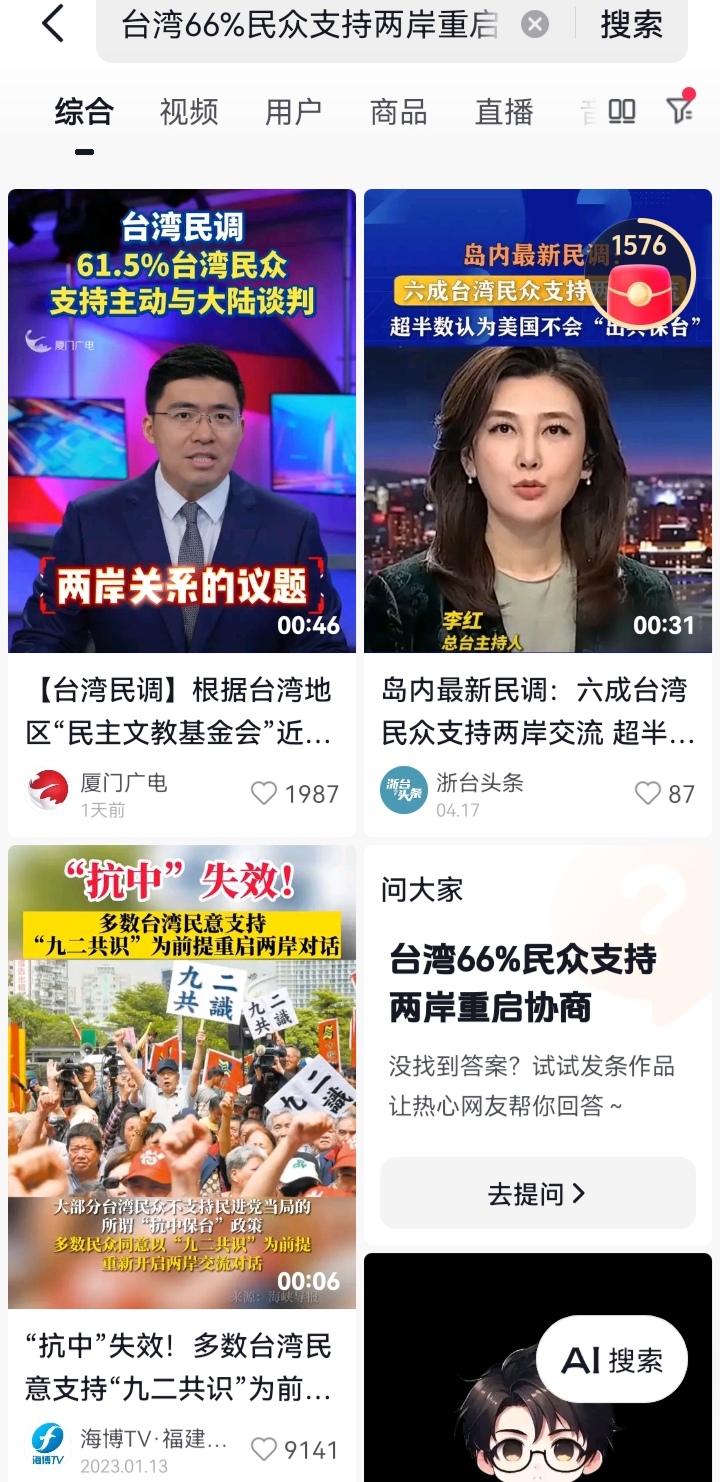
Task: Switch to the 直播 tab
Action: 504,112
